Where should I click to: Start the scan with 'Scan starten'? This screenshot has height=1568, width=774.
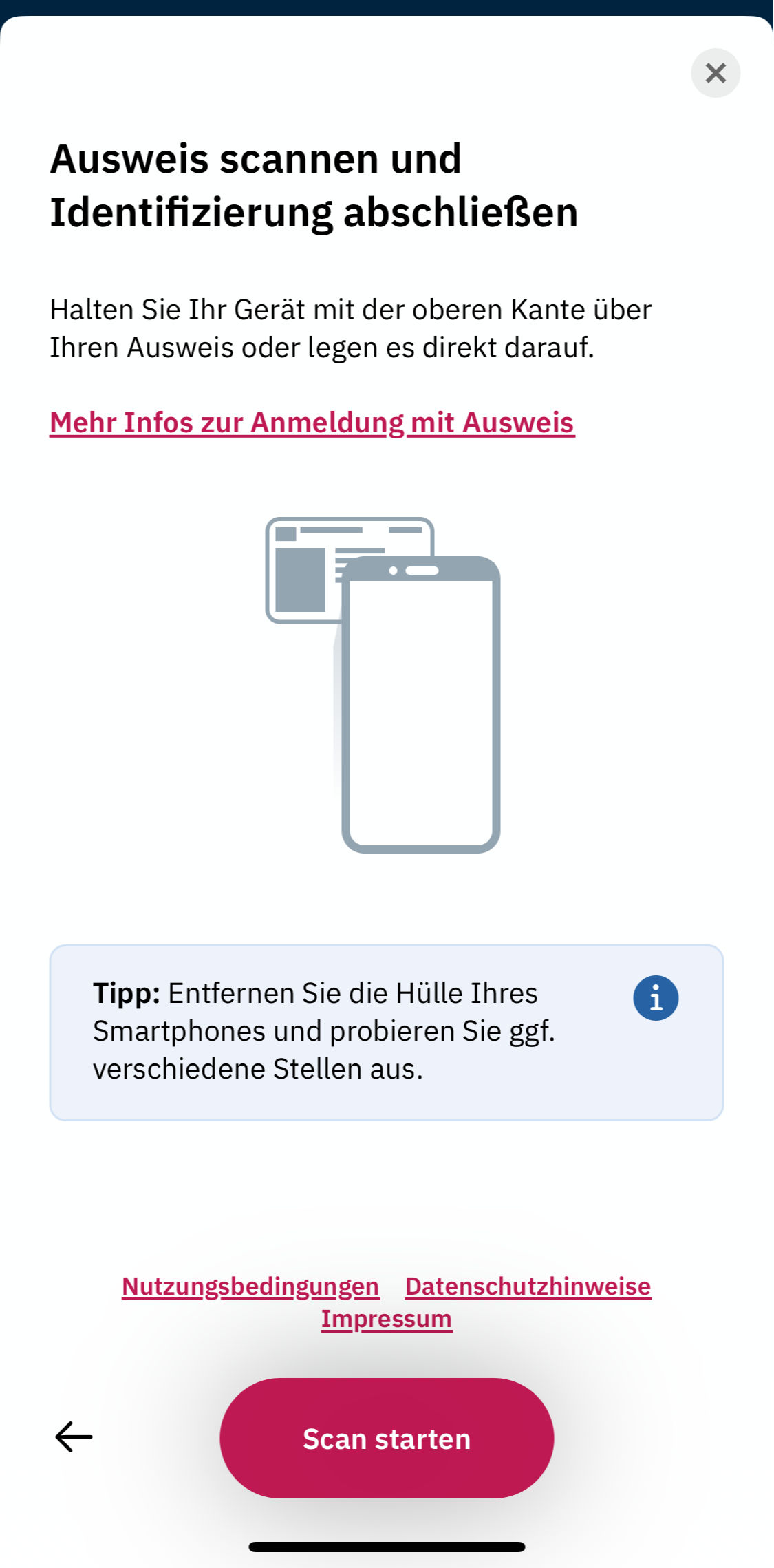(387, 1439)
